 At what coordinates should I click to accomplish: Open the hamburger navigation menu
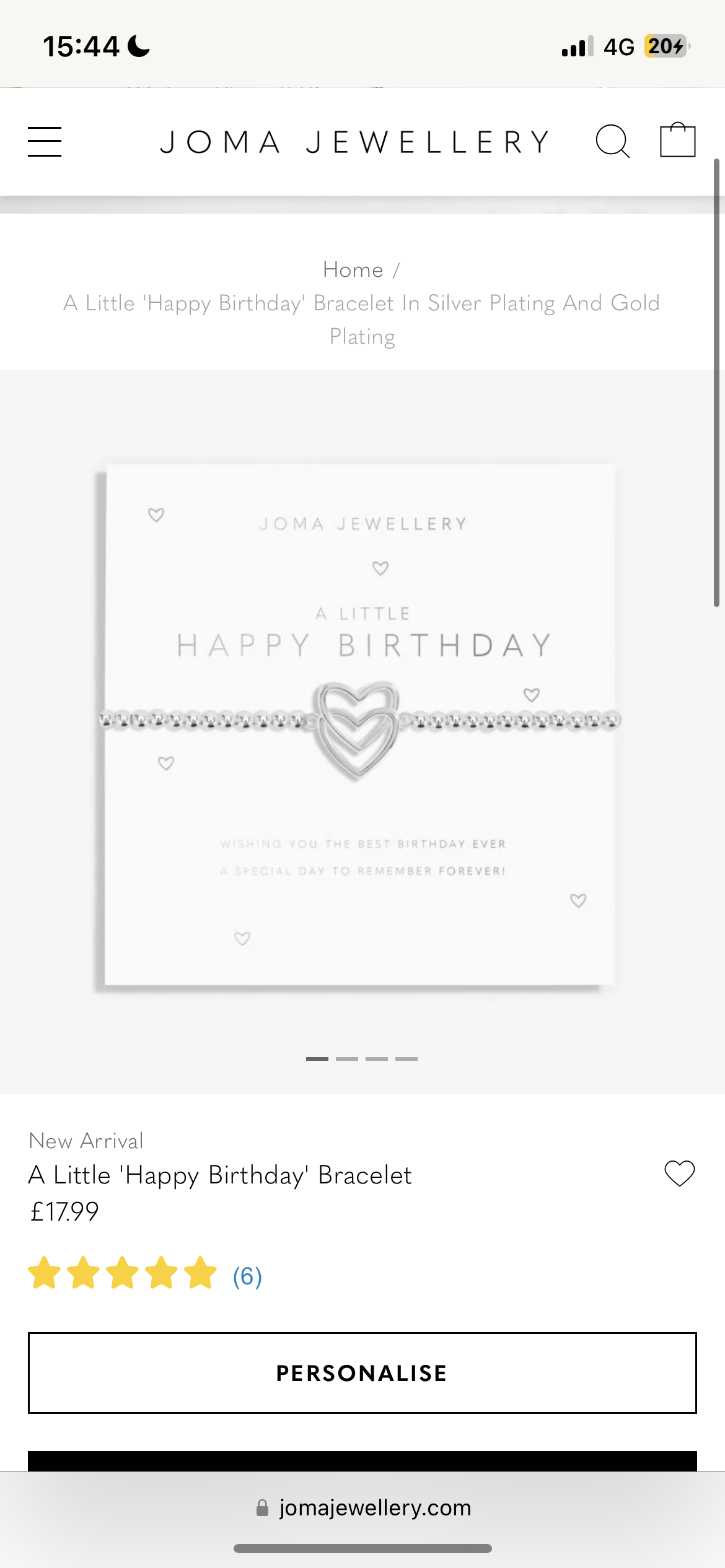45,142
